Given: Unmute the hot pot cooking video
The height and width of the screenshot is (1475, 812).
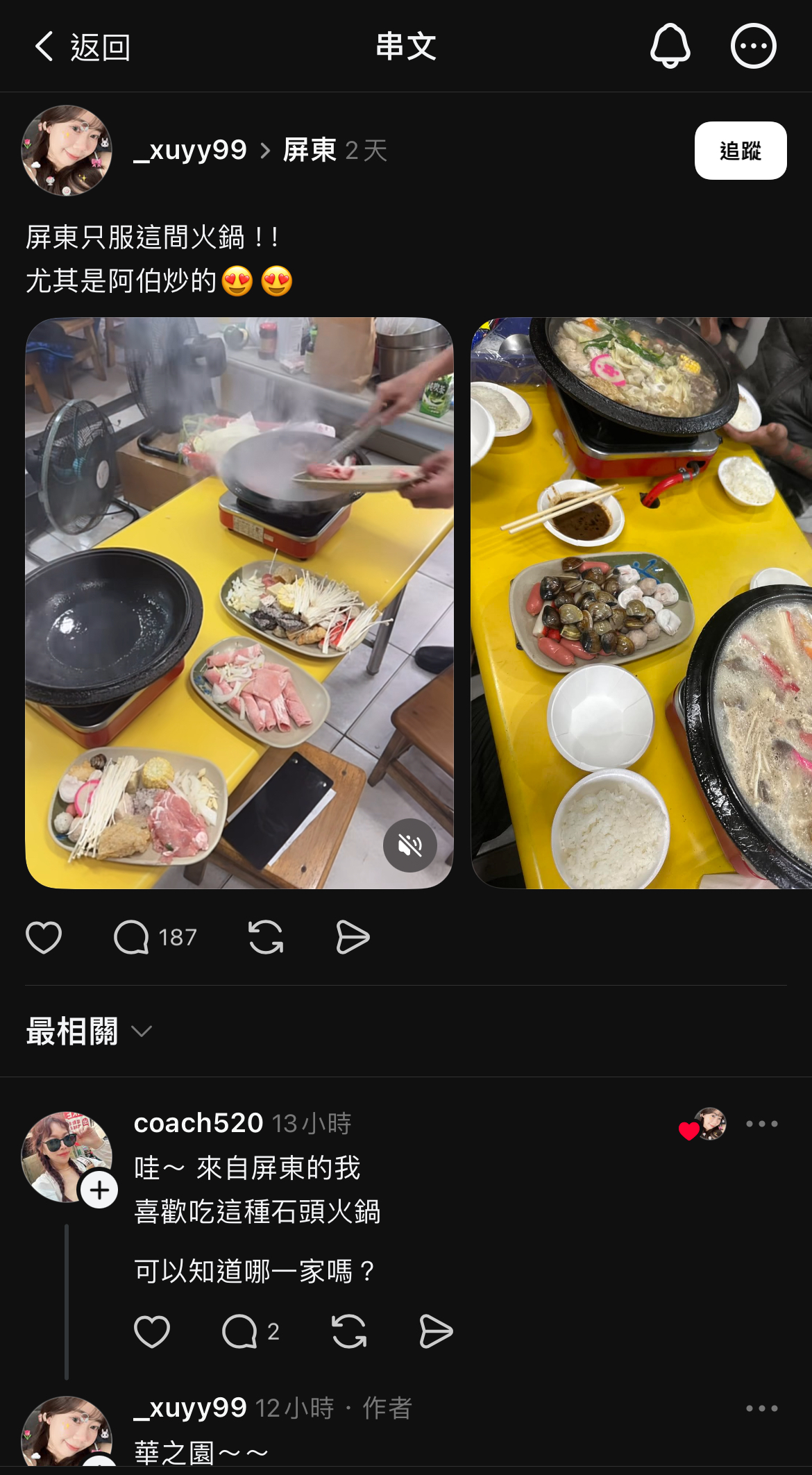Looking at the screenshot, I should click(x=409, y=845).
